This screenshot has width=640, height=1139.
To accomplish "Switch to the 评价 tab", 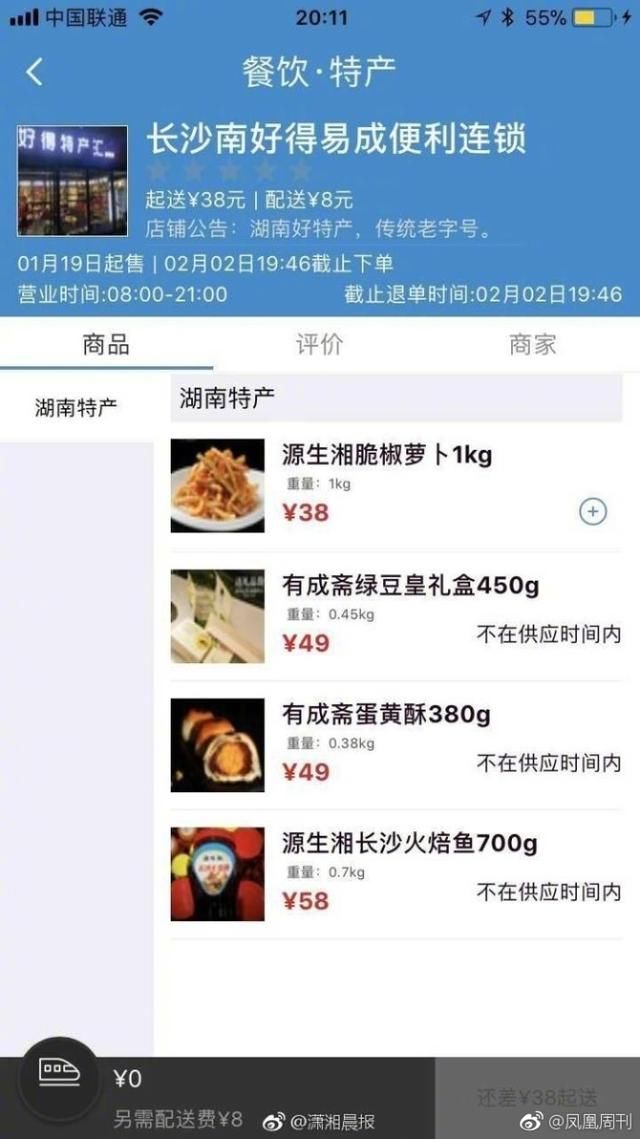I will [320, 345].
